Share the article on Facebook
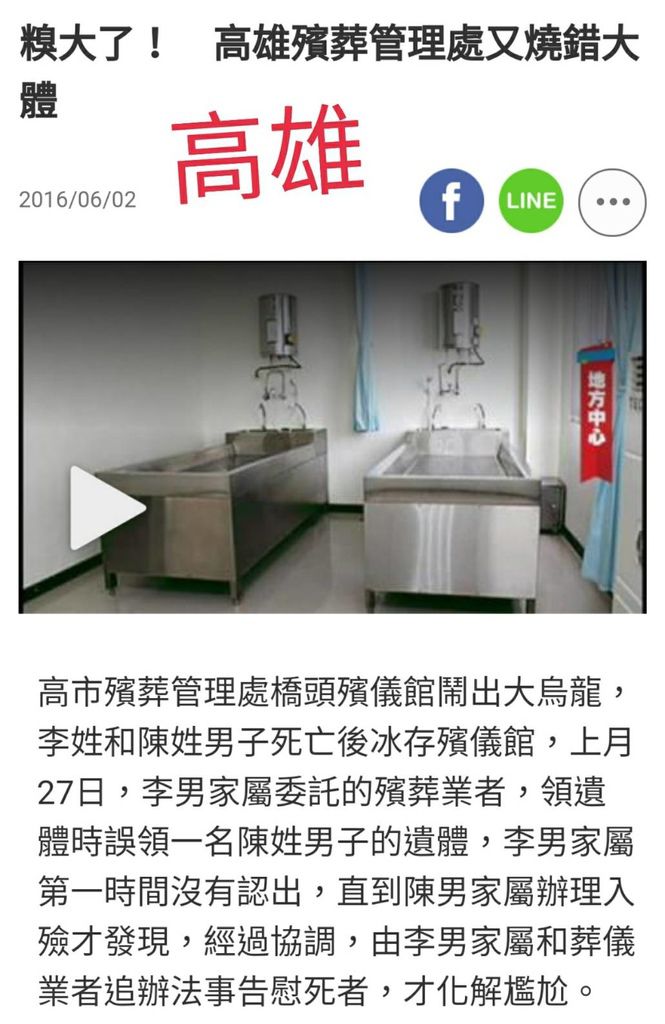Screen dimensions: 665x1024 point(451,201)
